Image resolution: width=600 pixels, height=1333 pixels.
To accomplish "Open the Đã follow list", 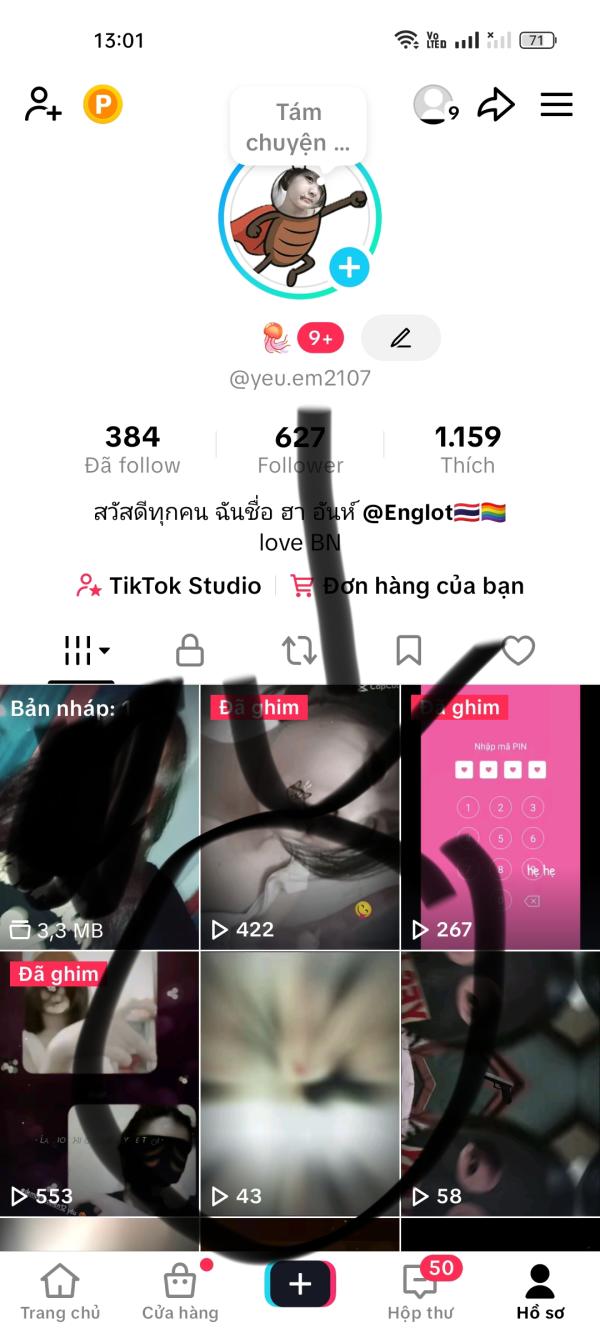I will click(133, 449).
